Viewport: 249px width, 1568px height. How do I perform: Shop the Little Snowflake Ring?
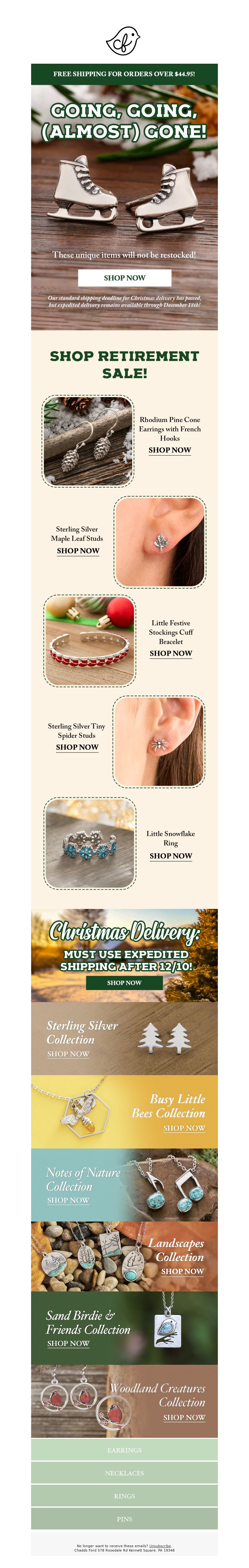click(171, 856)
